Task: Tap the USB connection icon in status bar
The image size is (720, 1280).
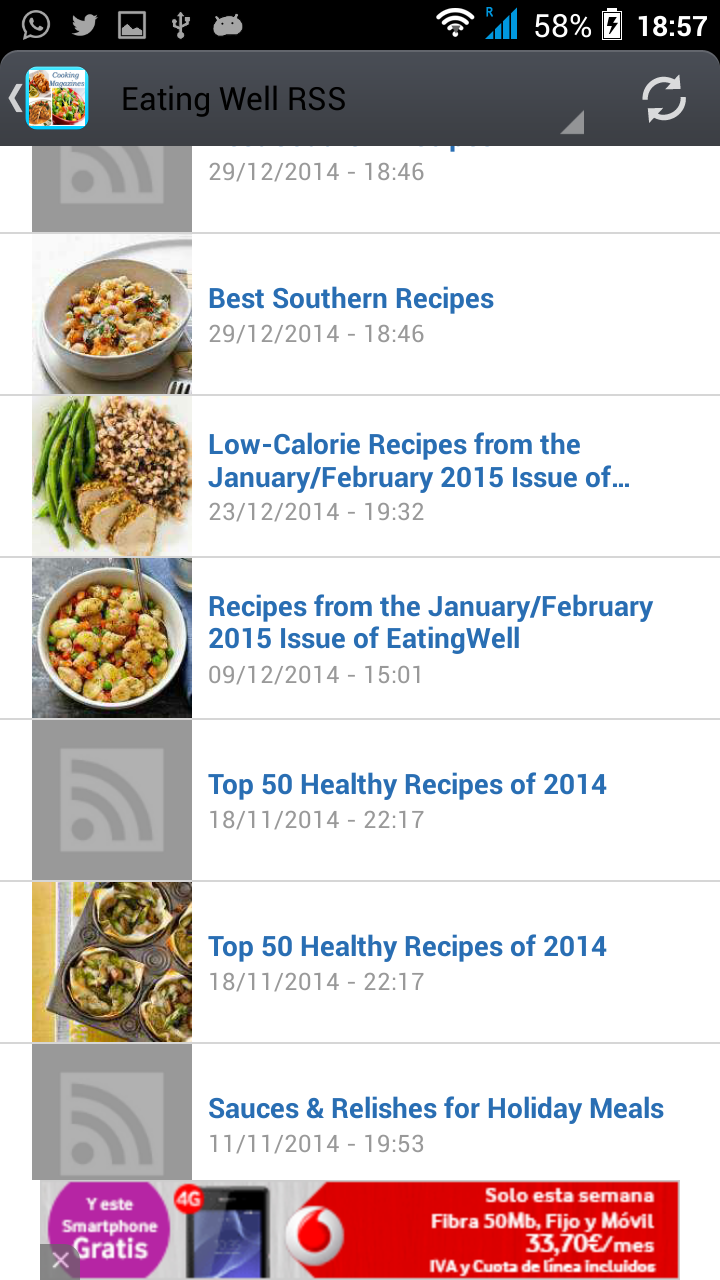Action: click(x=180, y=24)
